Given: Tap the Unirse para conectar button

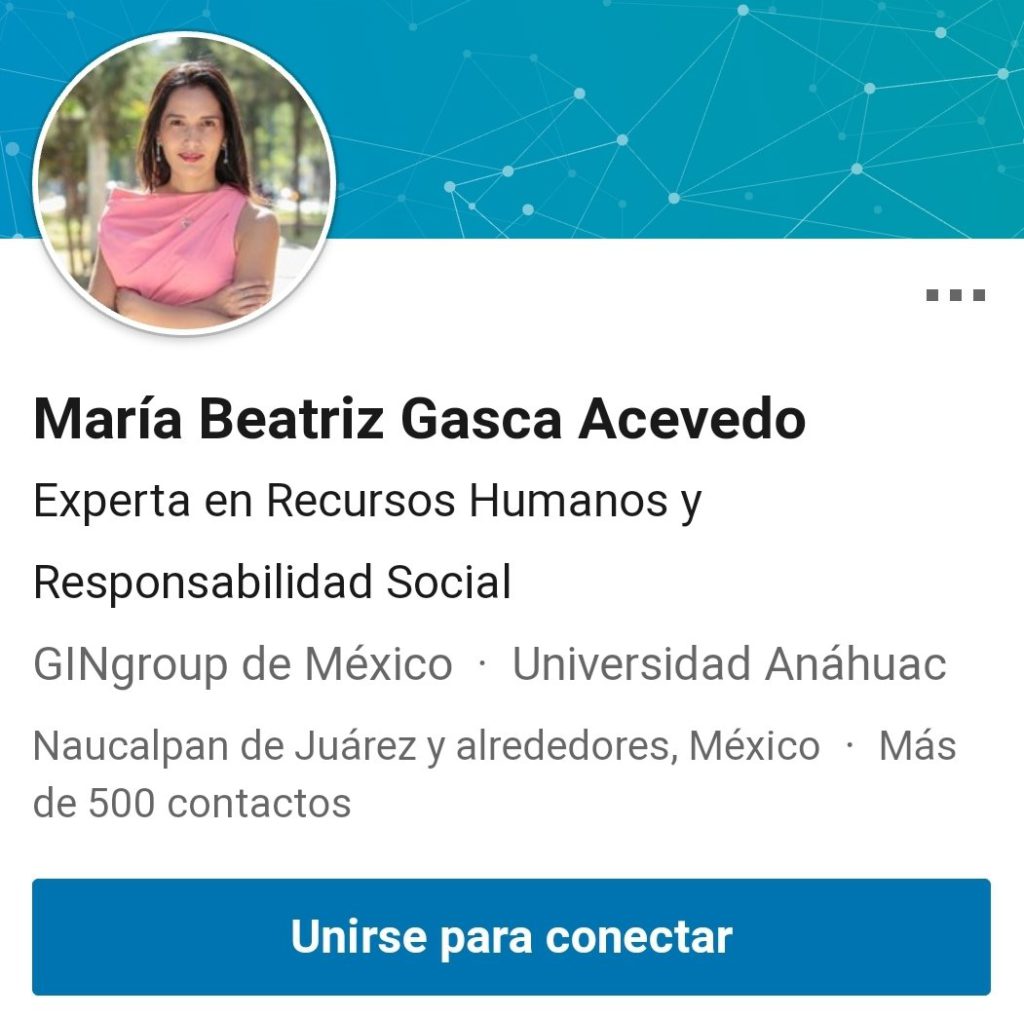Looking at the screenshot, I should tap(511, 937).
